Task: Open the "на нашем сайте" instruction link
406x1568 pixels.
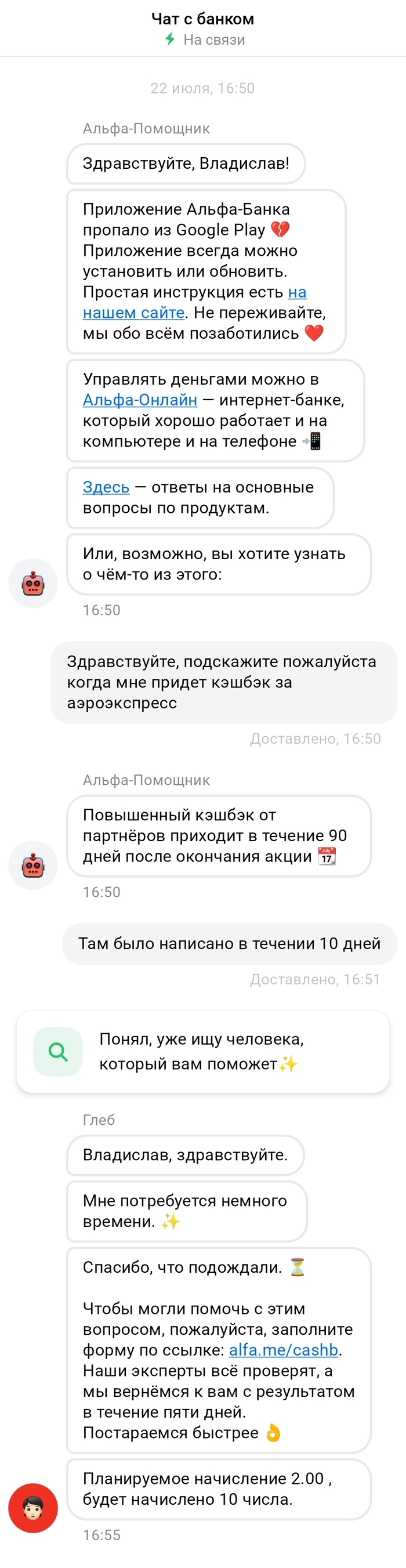Action: pyautogui.click(x=133, y=312)
